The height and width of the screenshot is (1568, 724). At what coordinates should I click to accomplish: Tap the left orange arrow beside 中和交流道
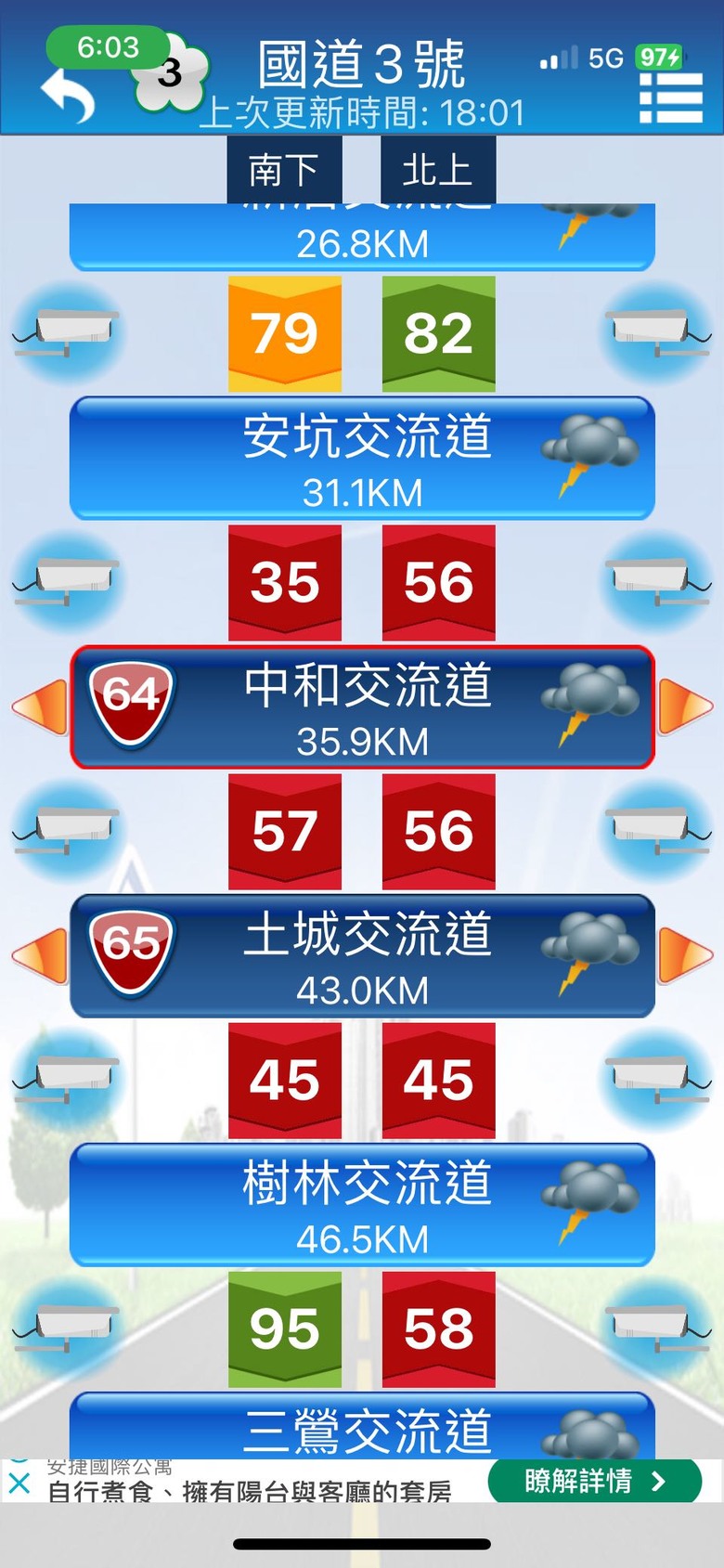click(40, 706)
